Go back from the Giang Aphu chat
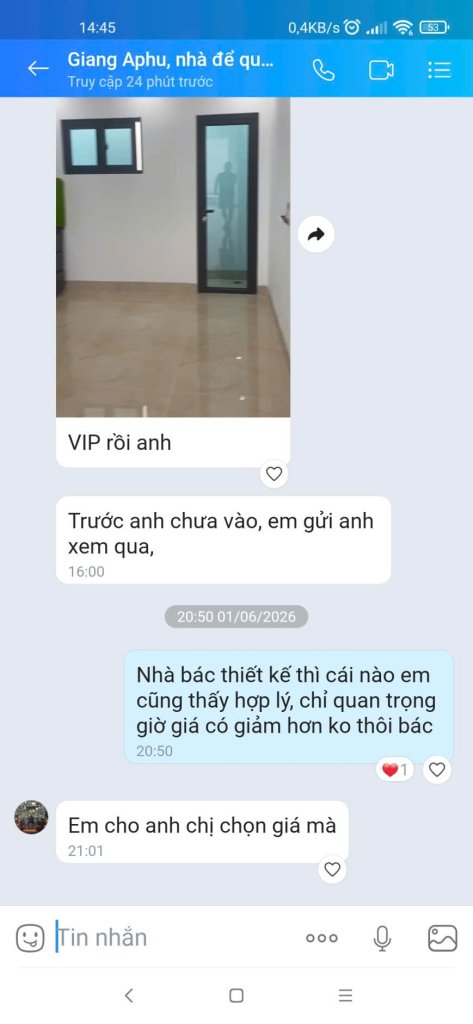The height and width of the screenshot is (1024, 473). [38, 69]
